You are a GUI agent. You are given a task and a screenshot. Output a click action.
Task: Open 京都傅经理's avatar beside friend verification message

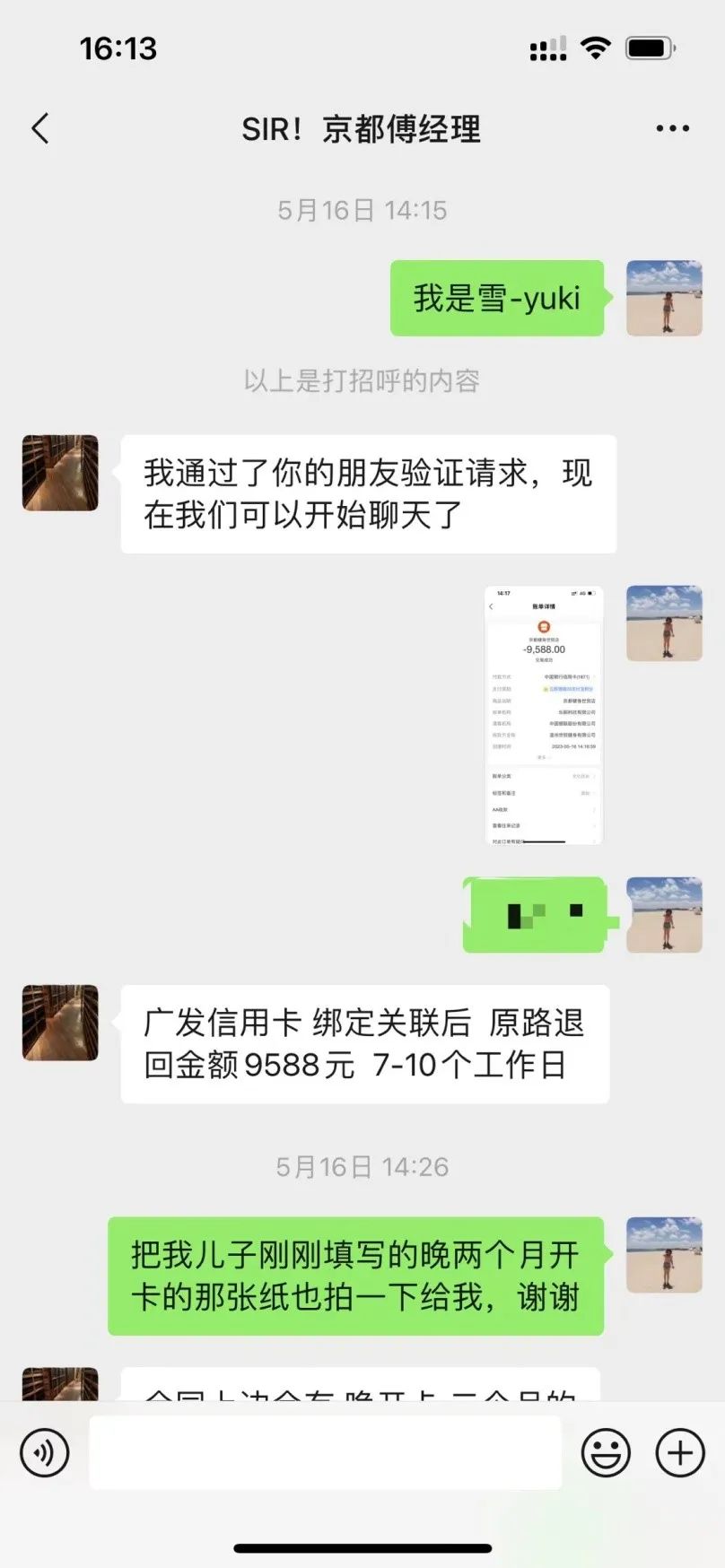click(x=60, y=473)
